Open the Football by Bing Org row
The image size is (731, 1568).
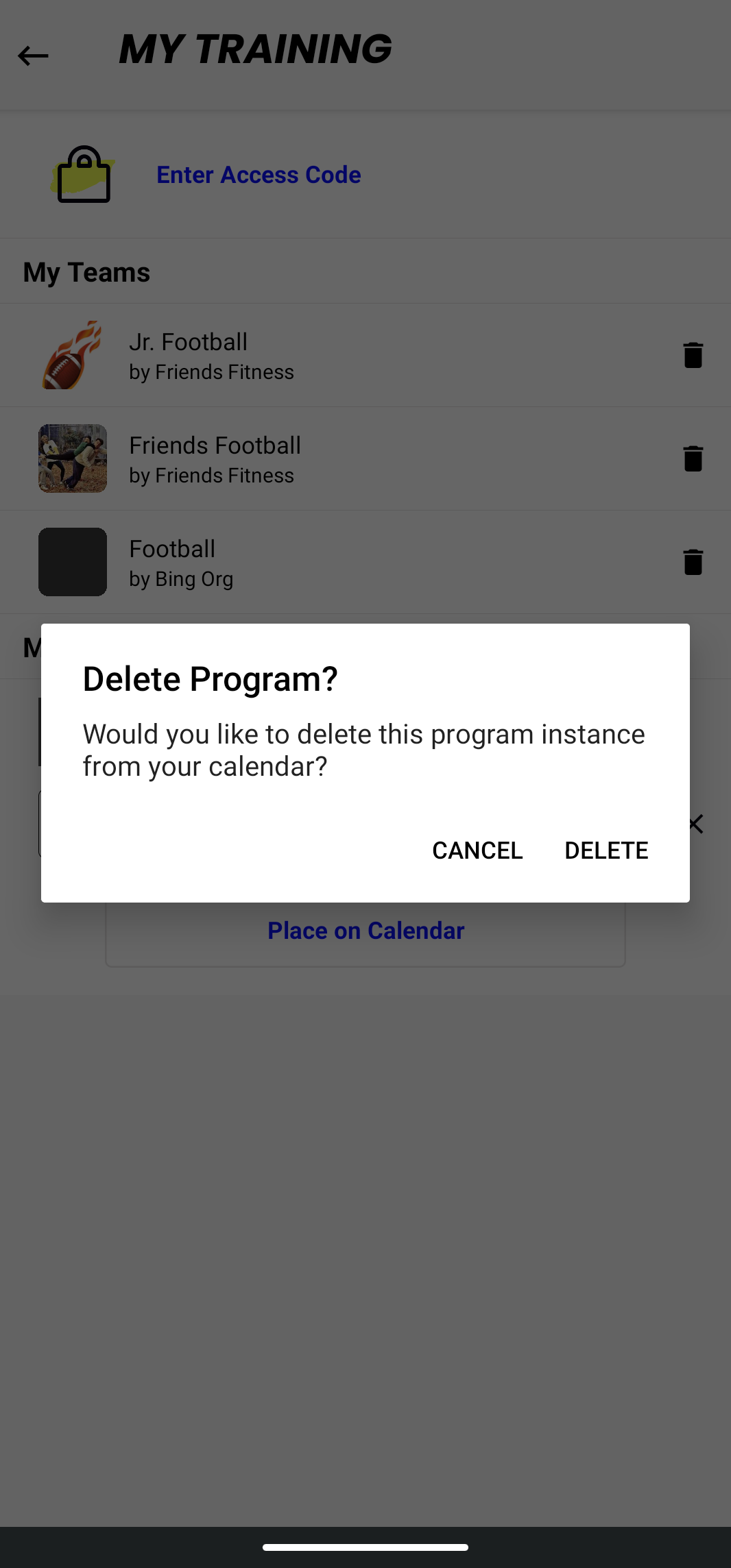(x=365, y=562)
